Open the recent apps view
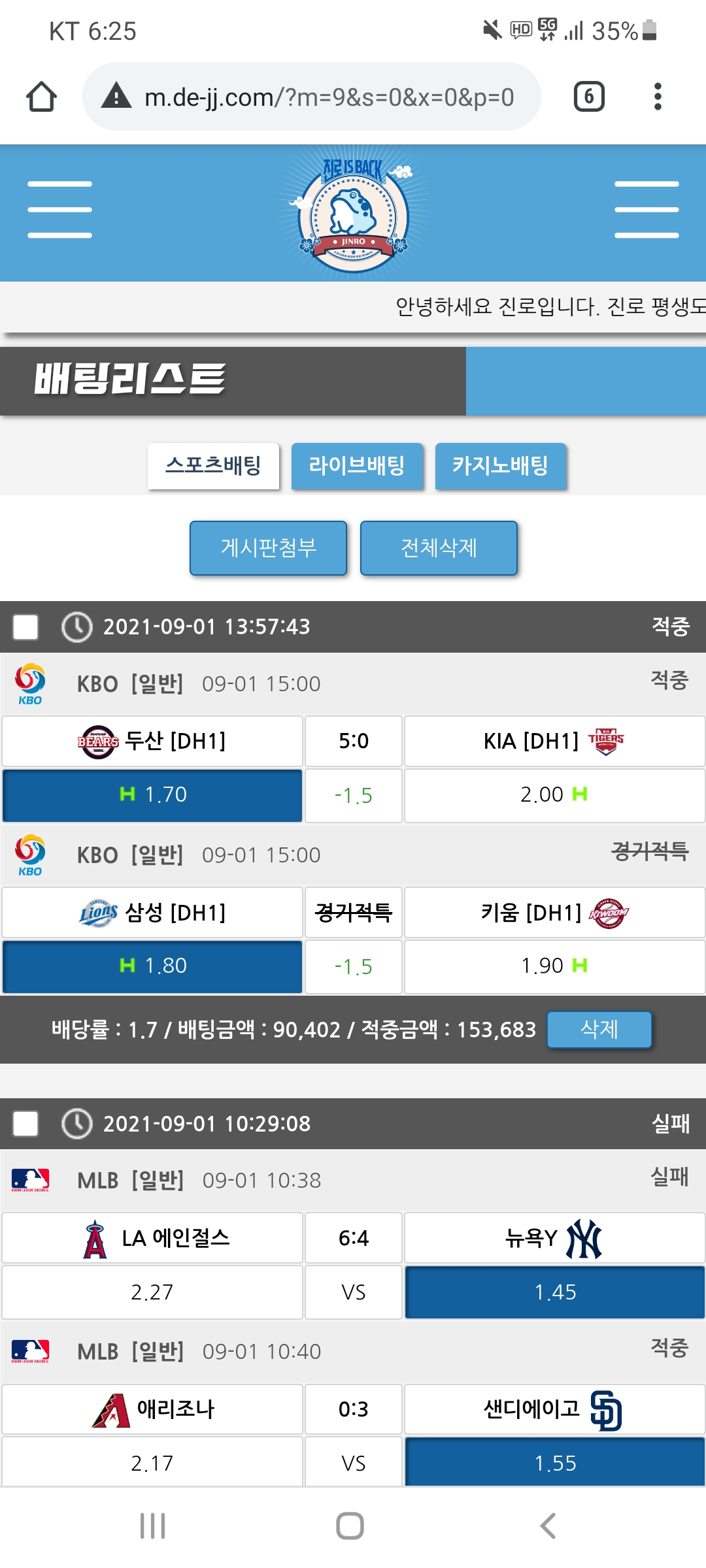Screen dimensions: 706x1568 [x=153, y=1526]
